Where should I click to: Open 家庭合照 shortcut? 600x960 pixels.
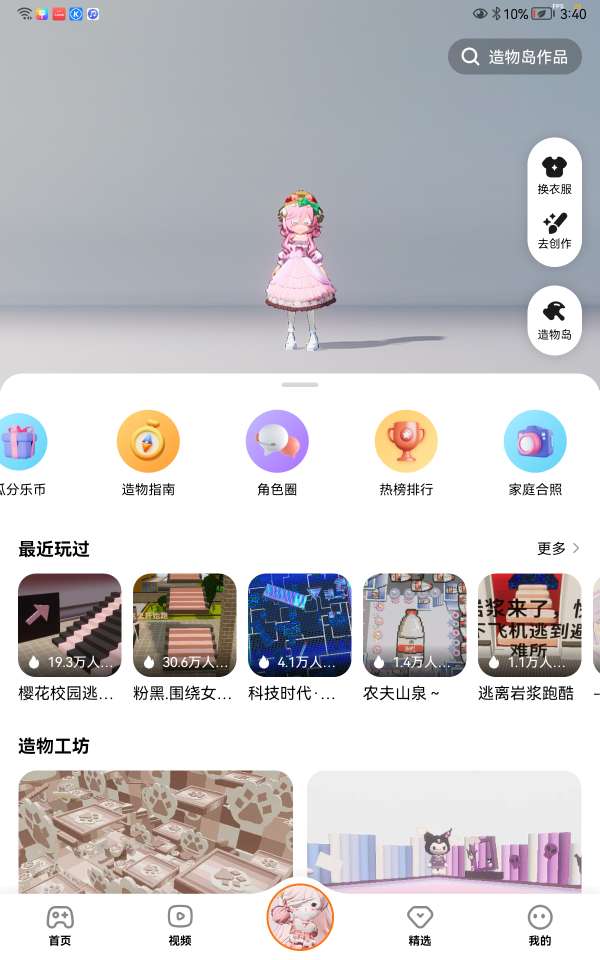point(535,454)
